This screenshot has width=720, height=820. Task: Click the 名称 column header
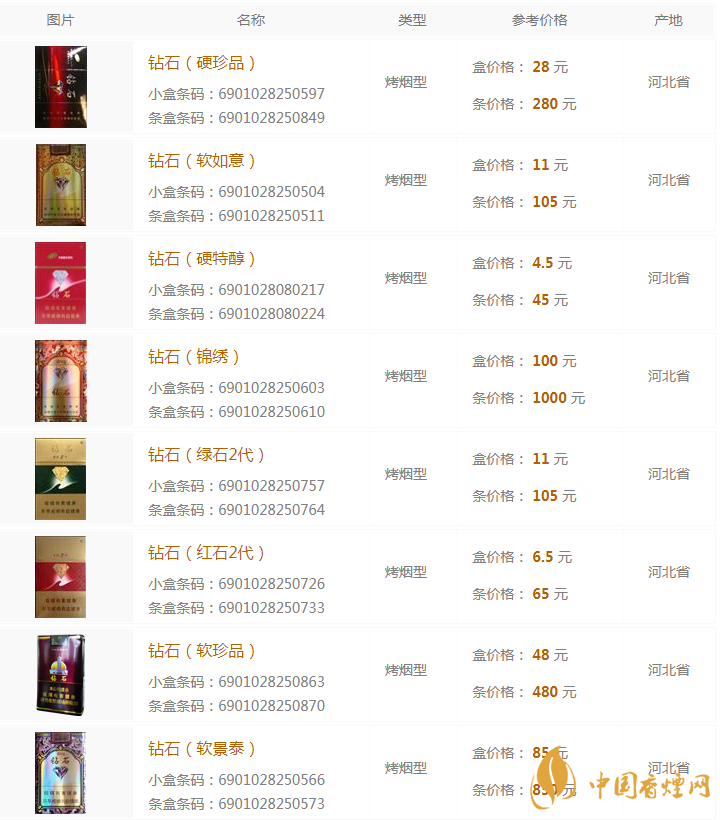pyautogui.click(x=250, y=19)
